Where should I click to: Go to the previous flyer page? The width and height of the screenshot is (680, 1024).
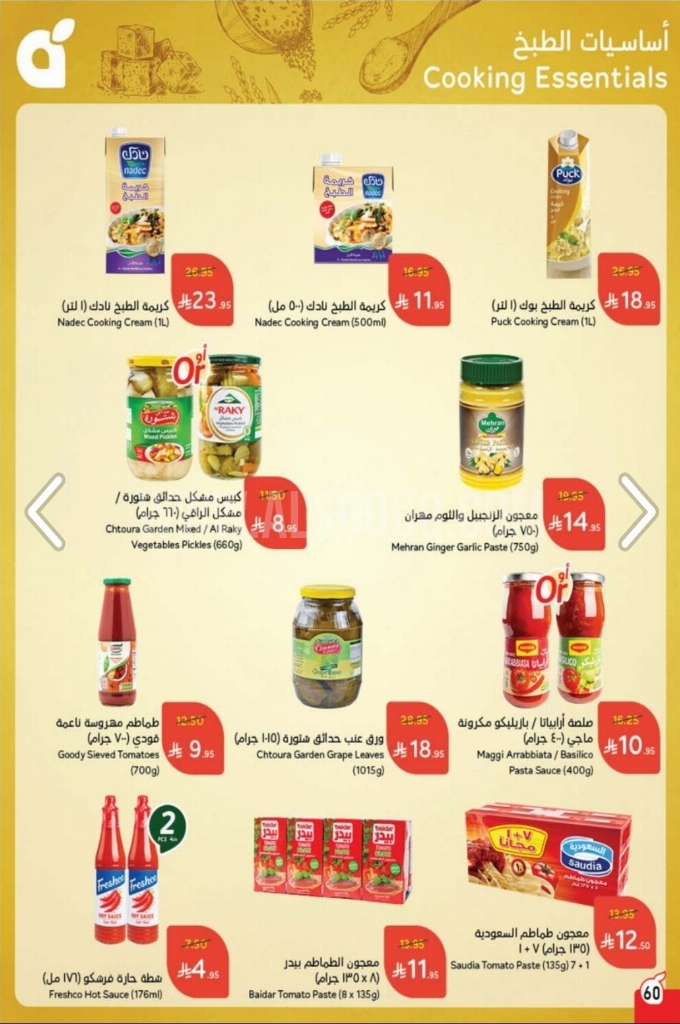[x=44, y=511]
